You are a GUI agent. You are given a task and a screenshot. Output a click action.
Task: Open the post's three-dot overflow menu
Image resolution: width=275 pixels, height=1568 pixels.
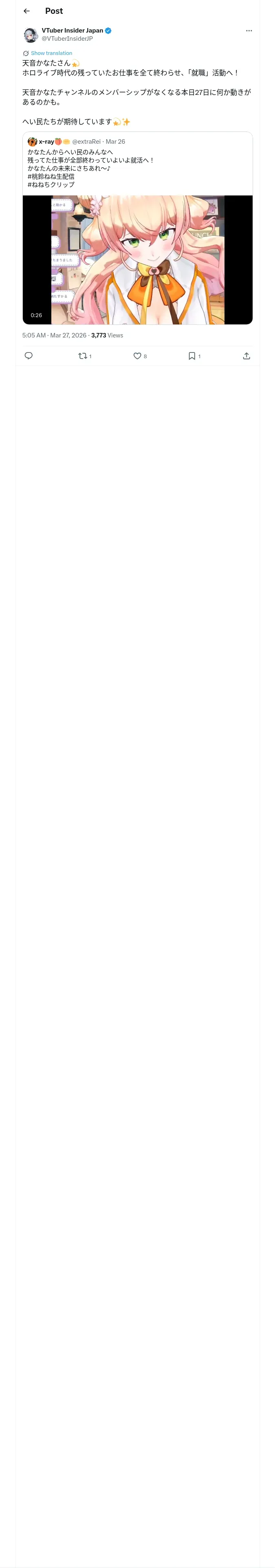coord(249,31)
